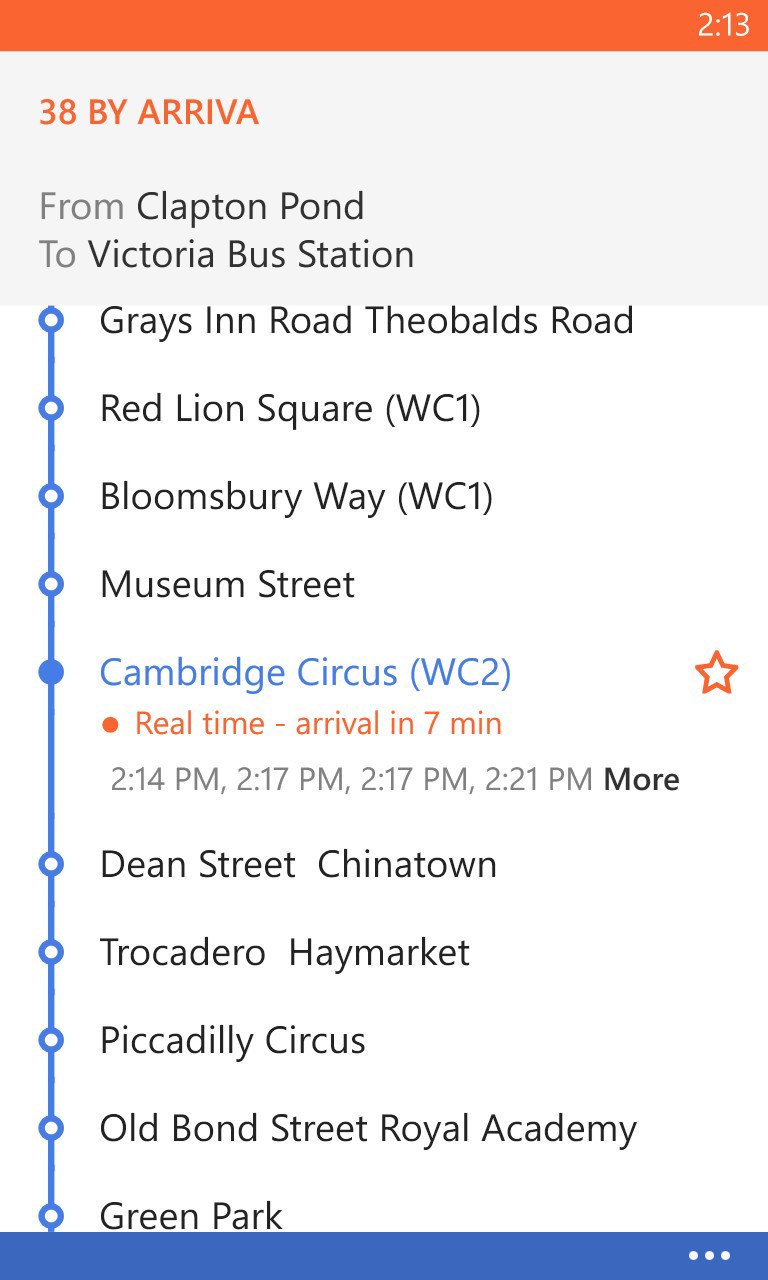768x1280 pixels.
Task: Expand details for Dean Street Chinatown stop
Action: tap(297, 864)
